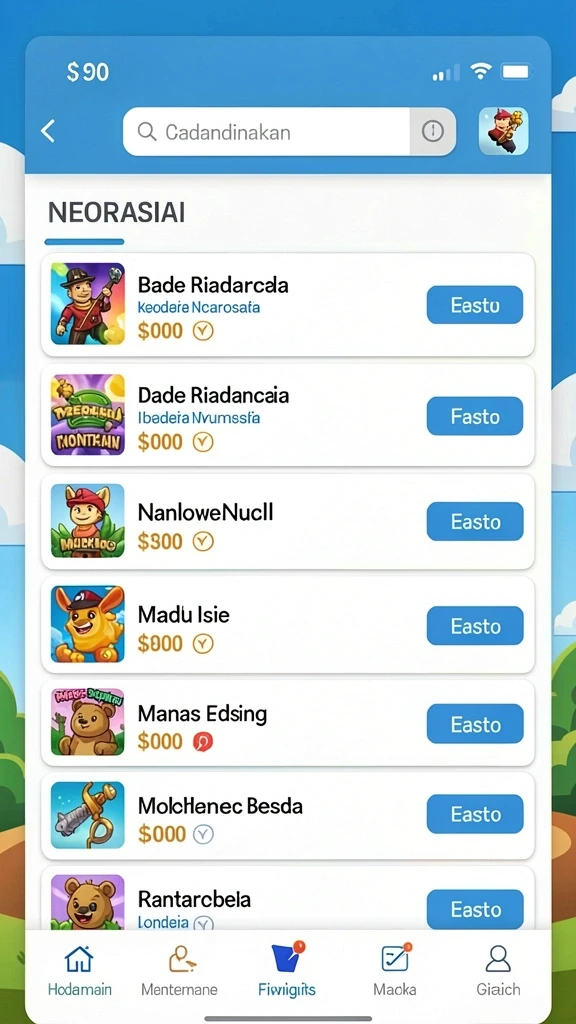Tap the Easto button for Bade Riadarcala

pyautogui.click(x=475, y=305)
